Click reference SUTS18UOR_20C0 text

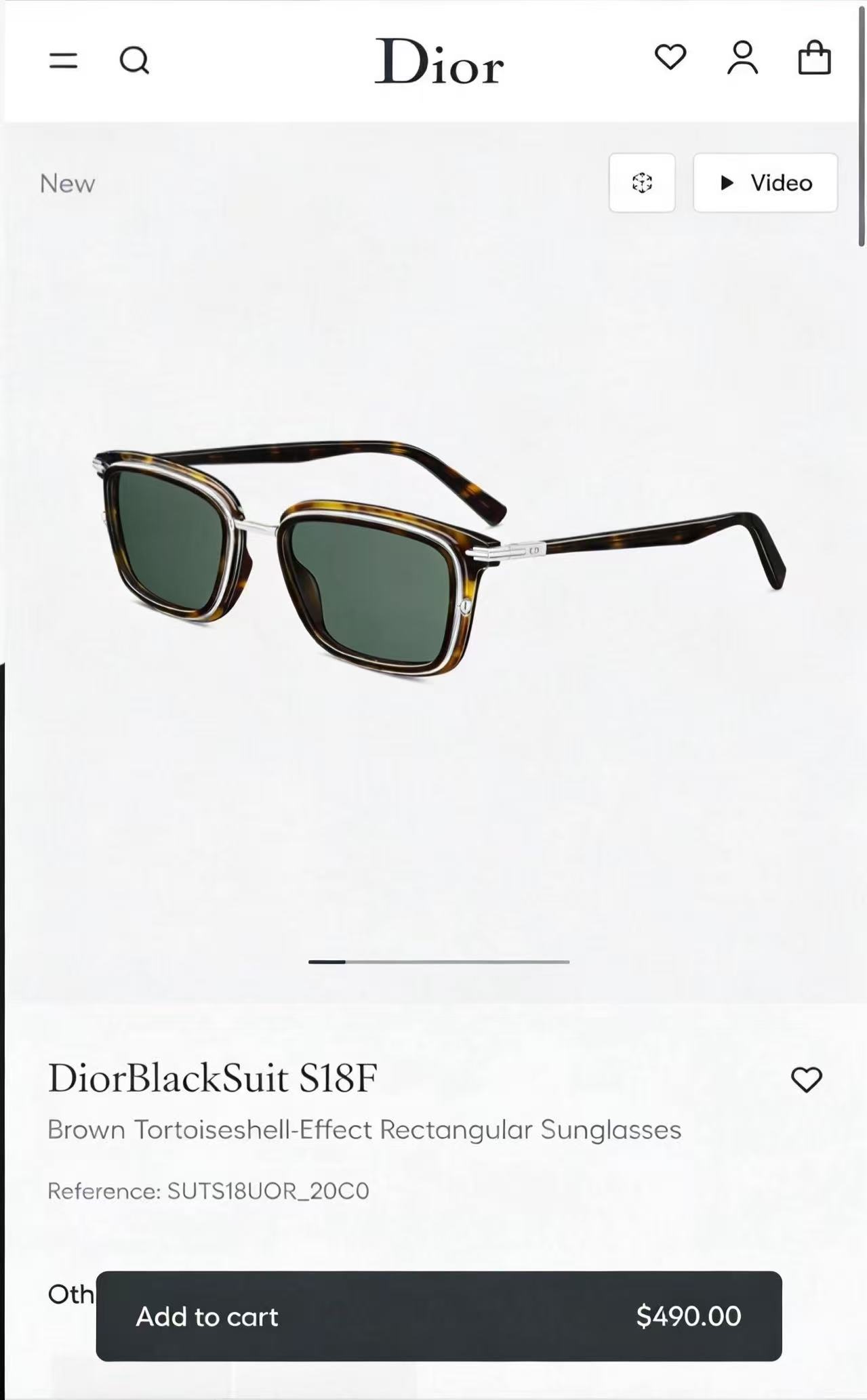207,1191
